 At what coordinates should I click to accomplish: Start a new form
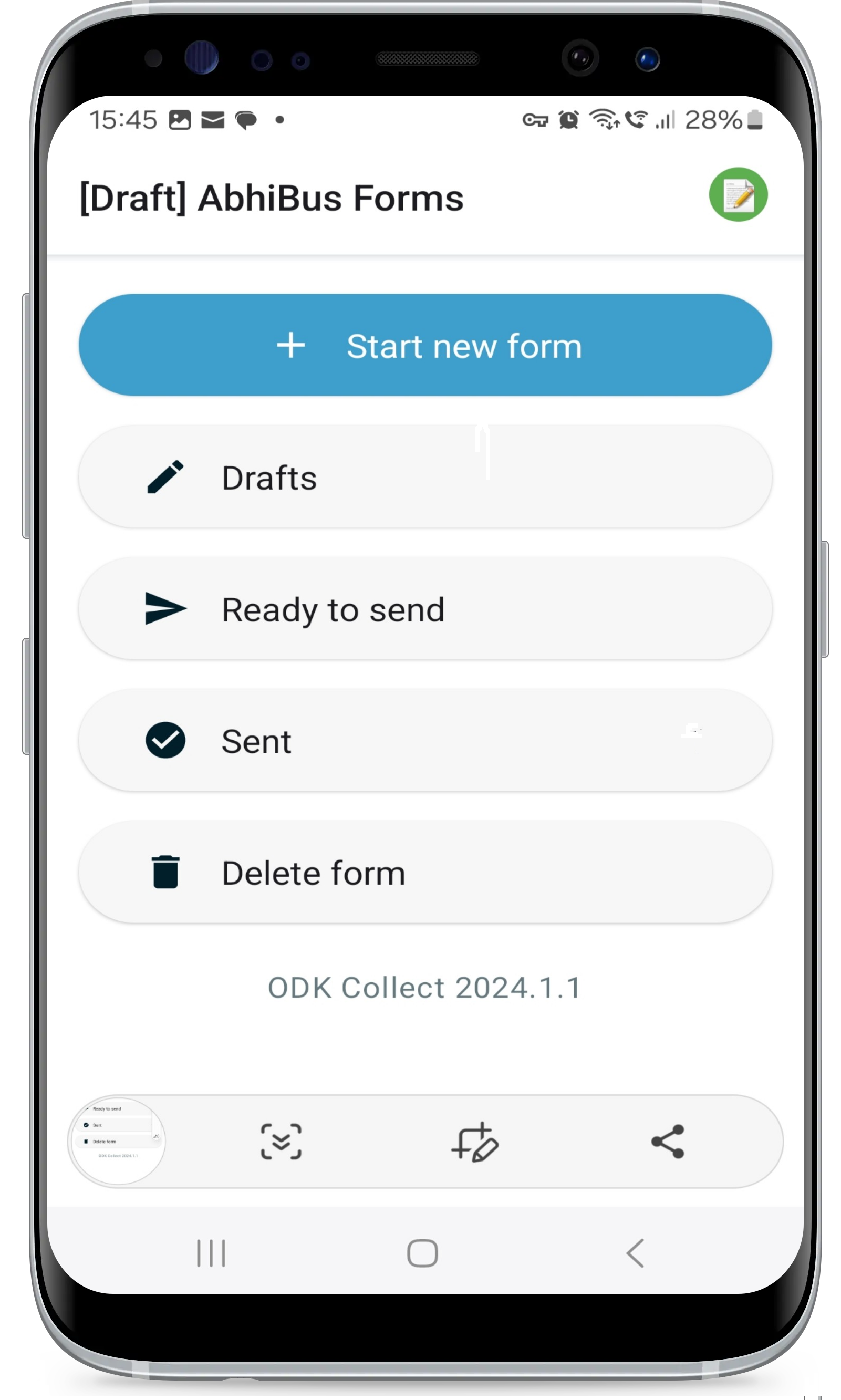[x=425, y=345]
